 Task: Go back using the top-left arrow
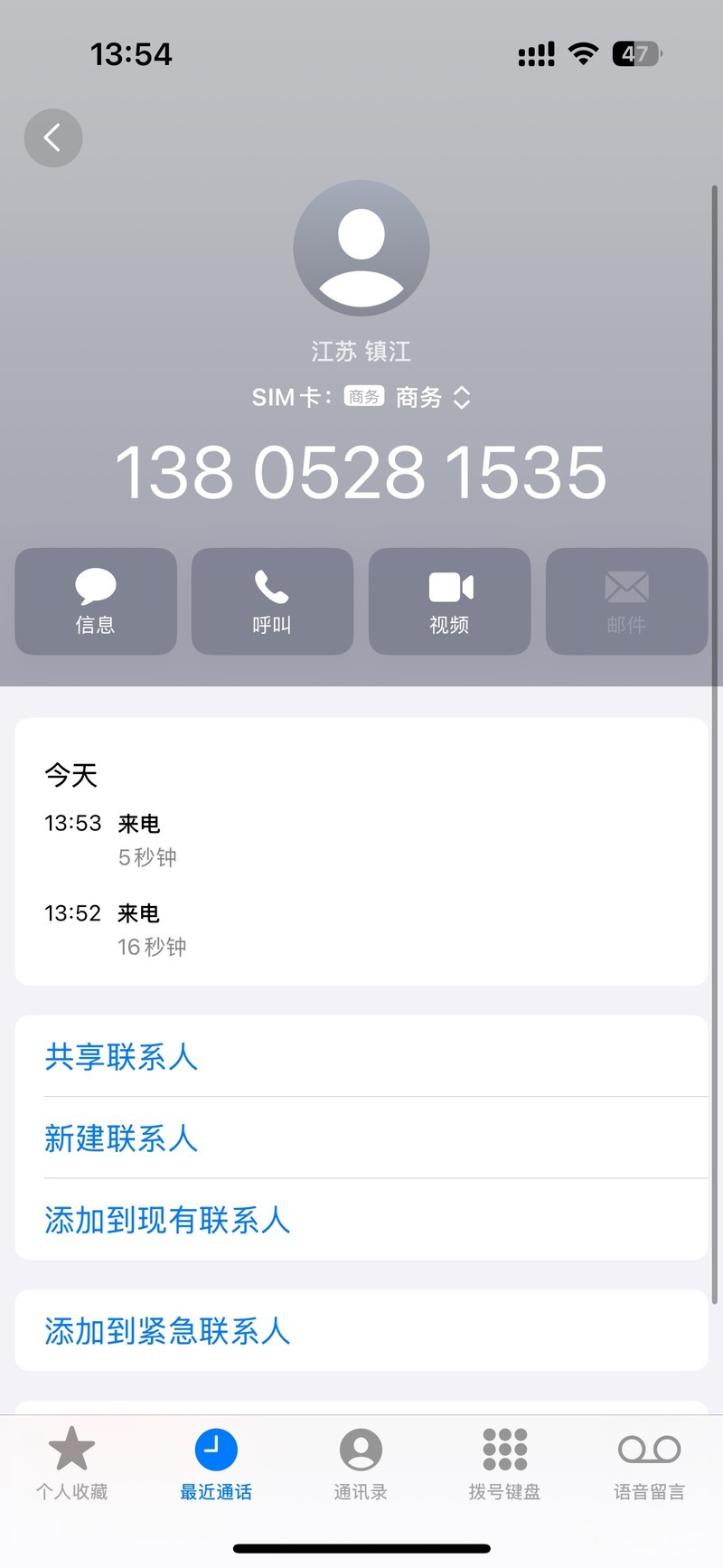[x=53, y=138]
